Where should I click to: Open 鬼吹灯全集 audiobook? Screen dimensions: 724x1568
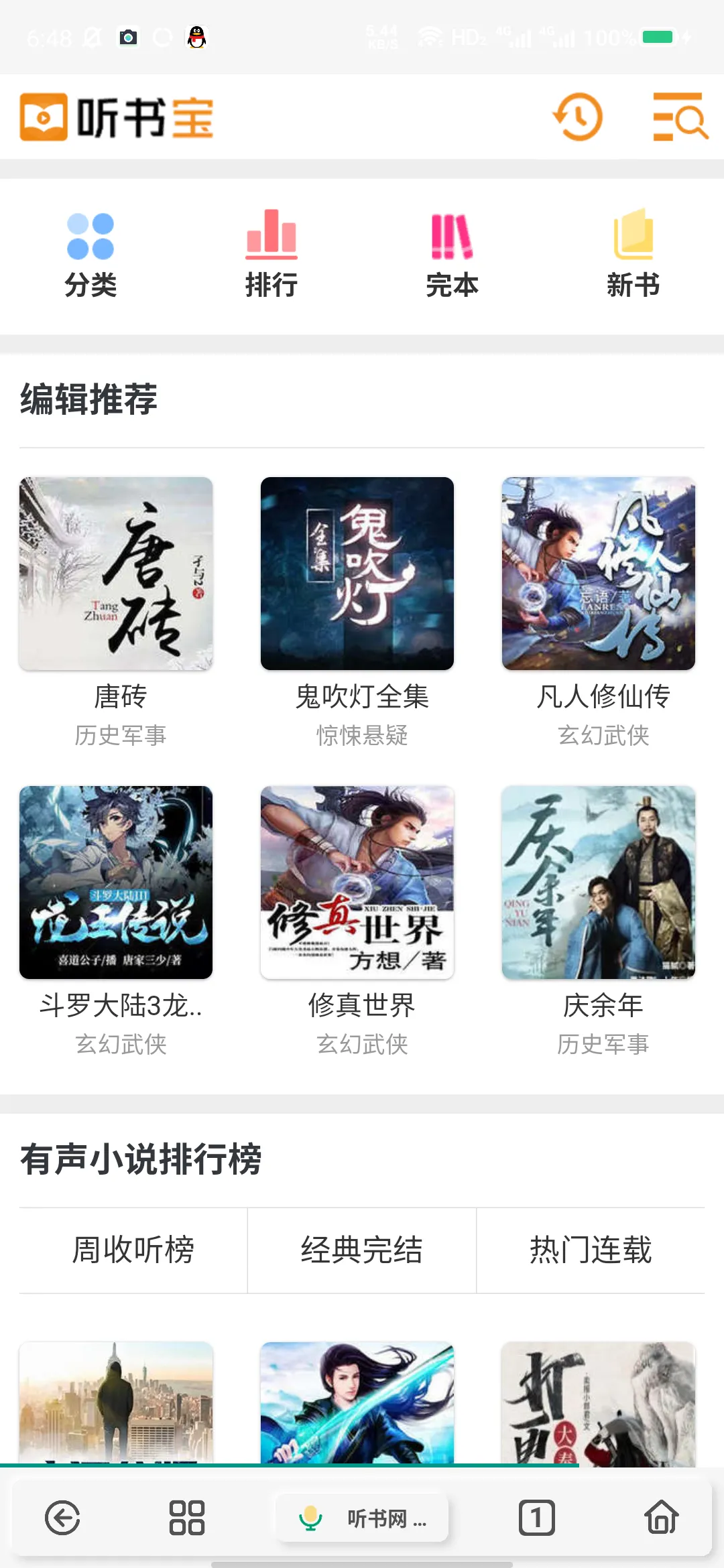coord(357,574)
